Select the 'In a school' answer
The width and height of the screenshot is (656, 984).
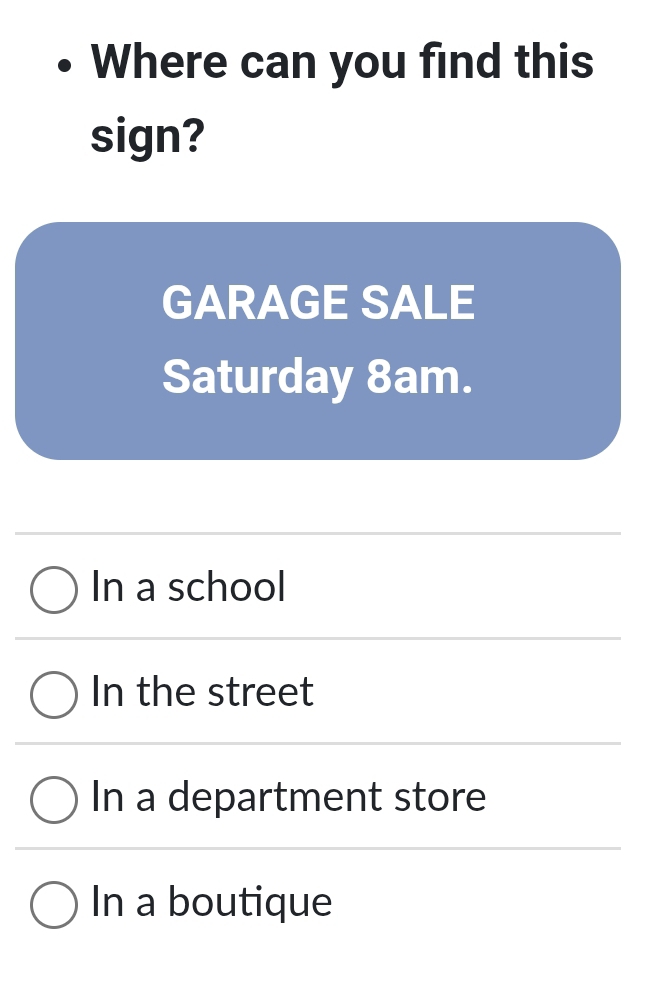pos(54,588)
